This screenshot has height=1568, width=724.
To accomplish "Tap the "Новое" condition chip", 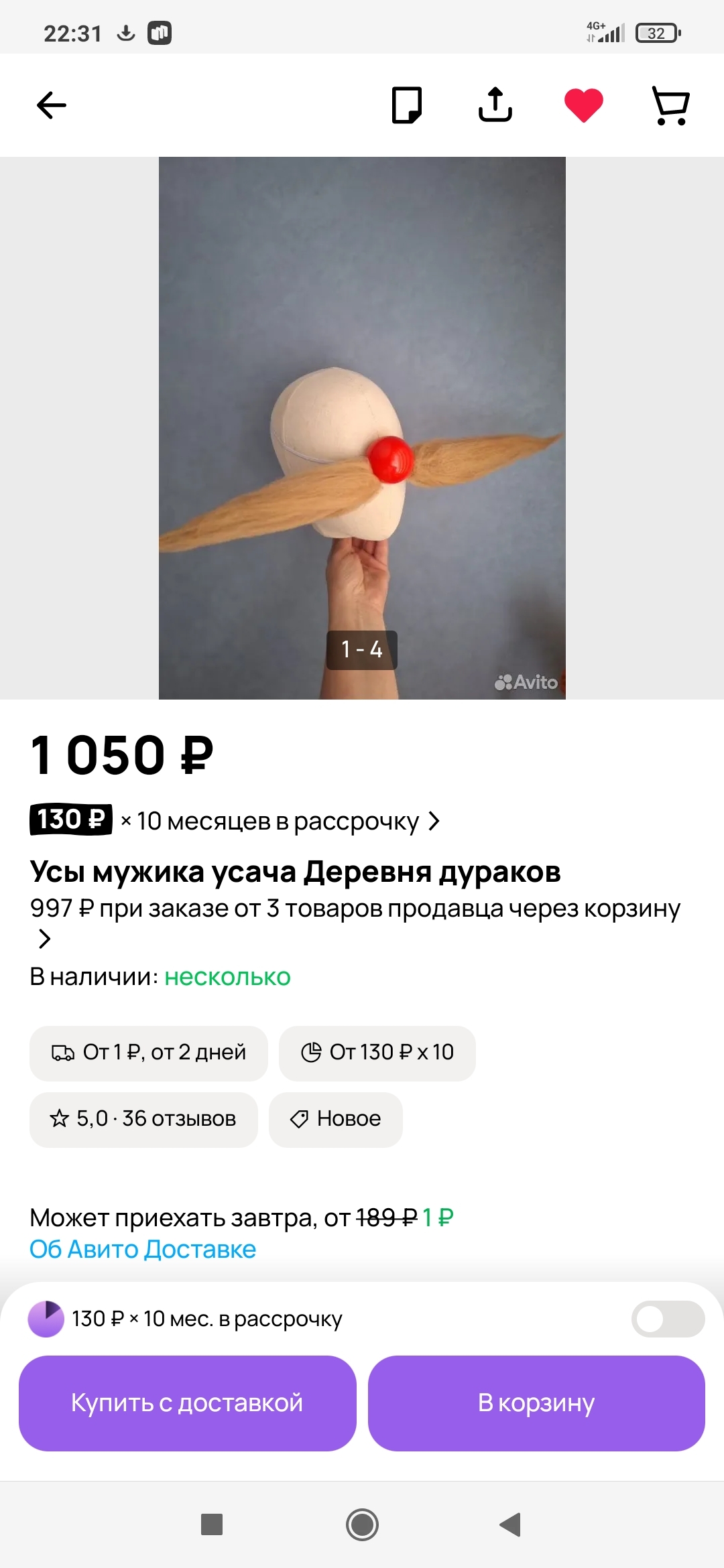I will click(336, 1119).
